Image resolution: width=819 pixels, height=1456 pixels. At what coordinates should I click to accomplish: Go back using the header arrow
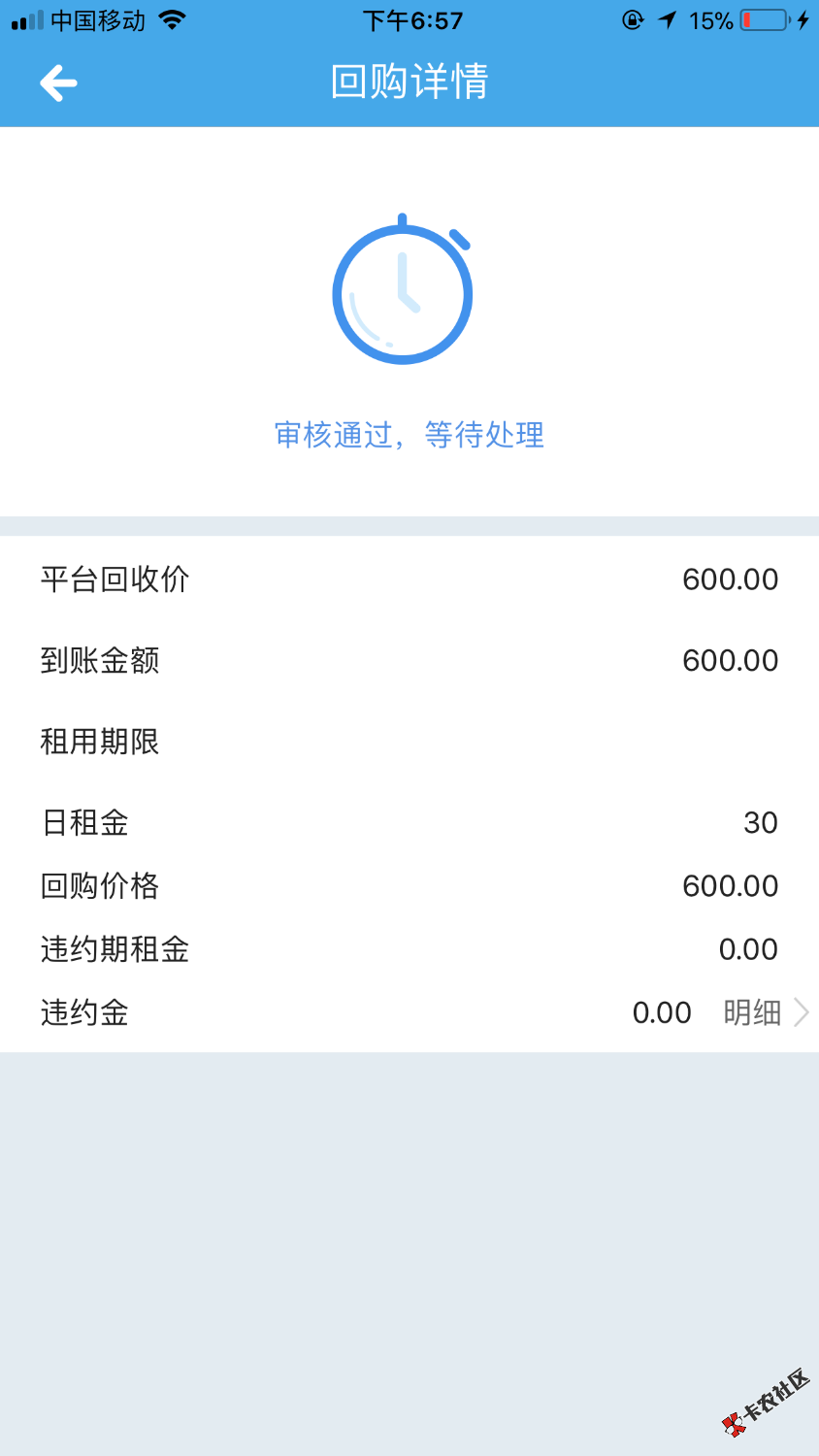click(x=58, y=83)
